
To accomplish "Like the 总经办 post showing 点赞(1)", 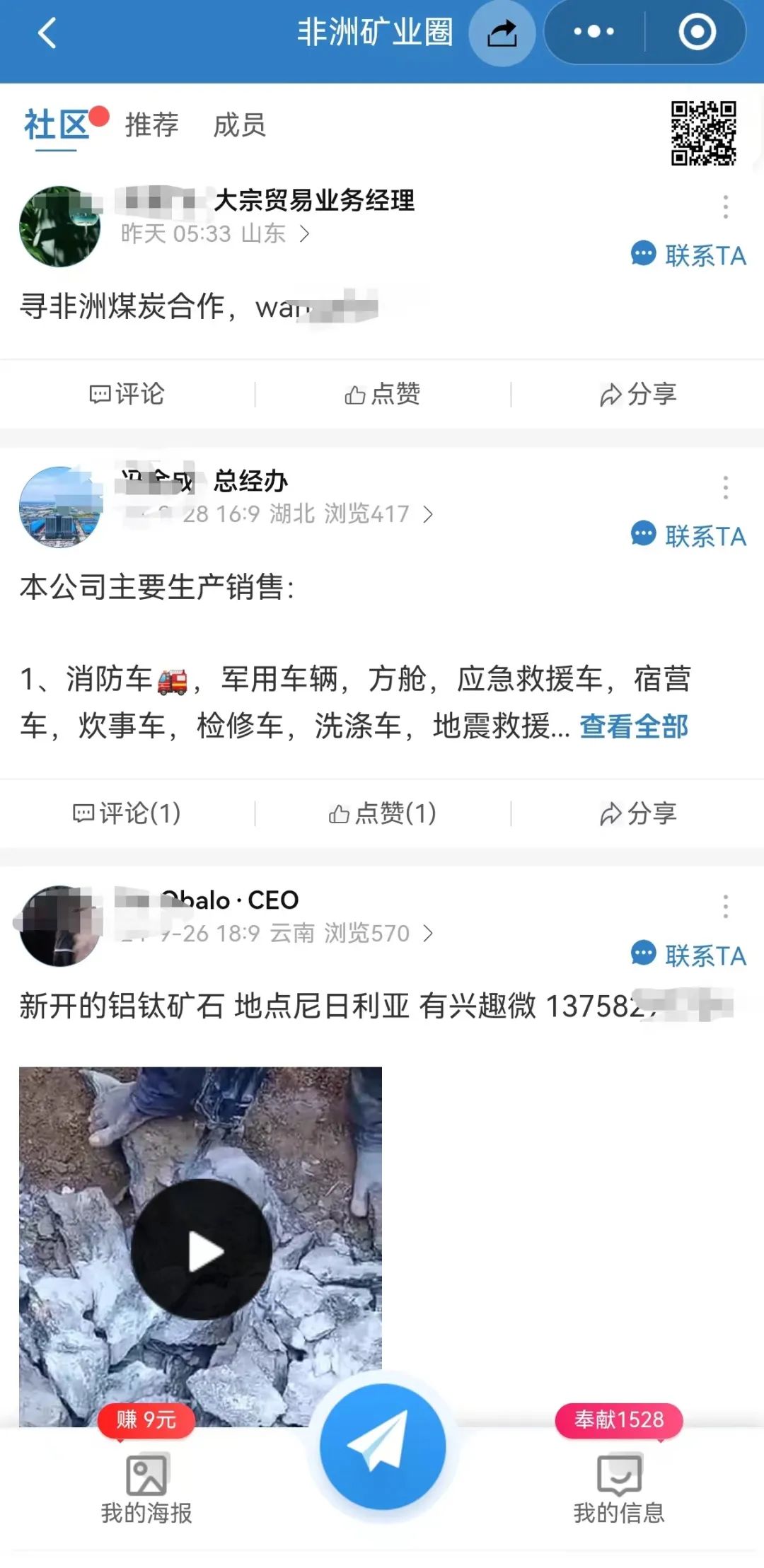I will [x=383, y=813].
